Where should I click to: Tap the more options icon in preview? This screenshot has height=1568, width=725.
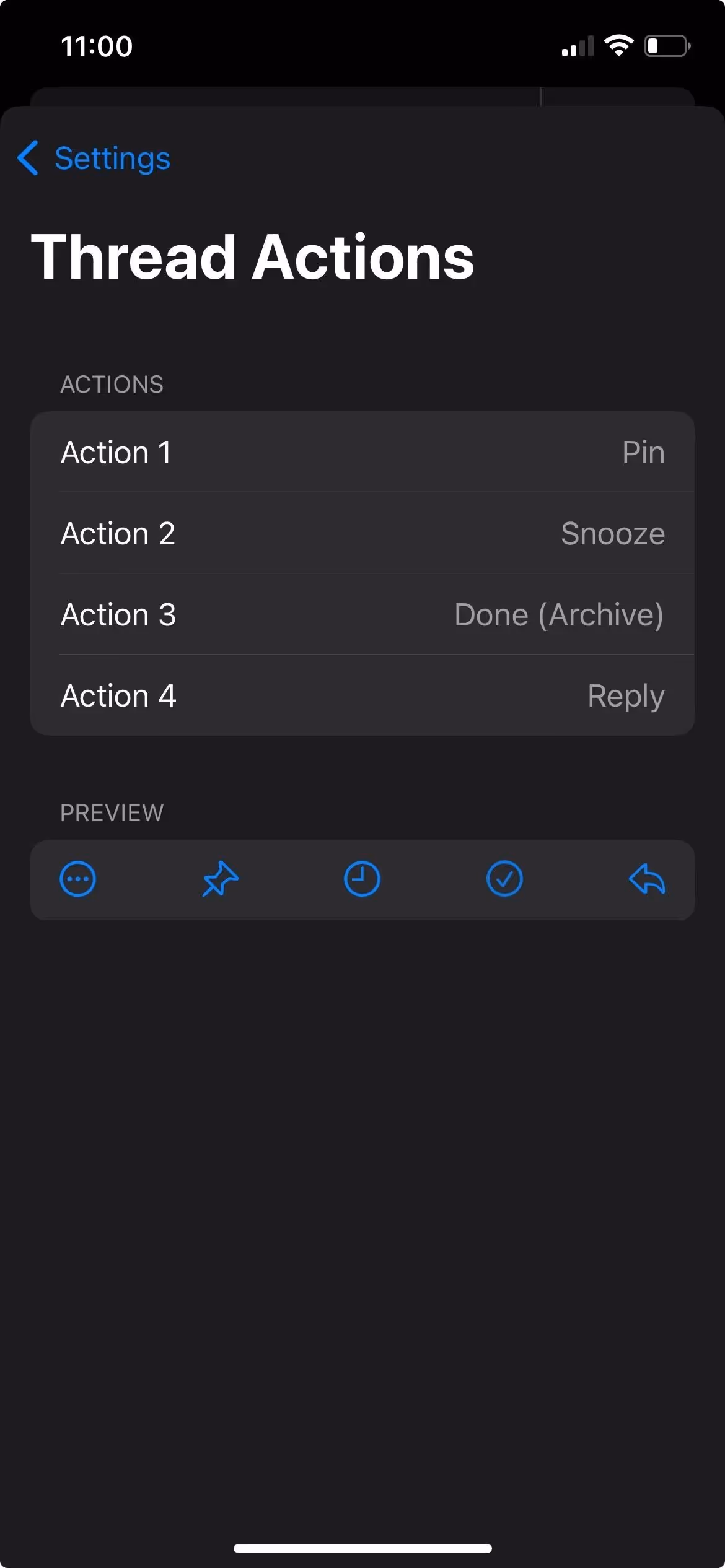(x=77, y=879)
